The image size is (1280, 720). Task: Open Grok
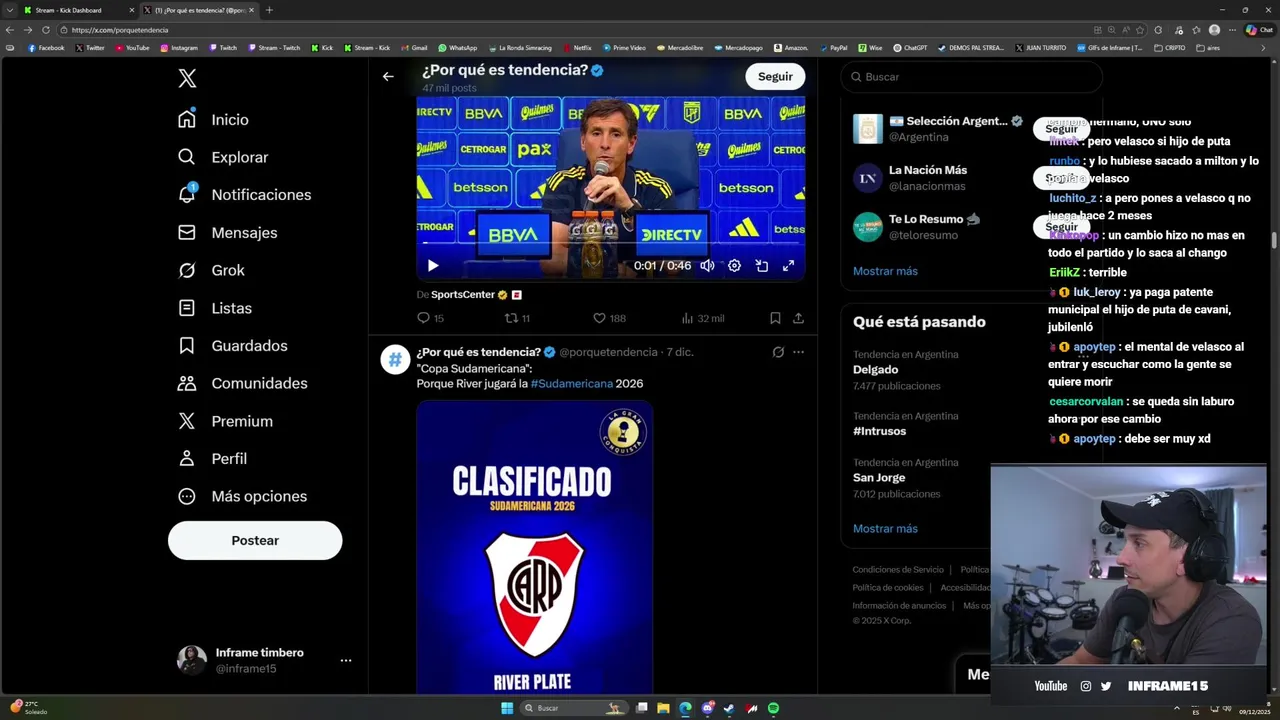tap(227, 270)
